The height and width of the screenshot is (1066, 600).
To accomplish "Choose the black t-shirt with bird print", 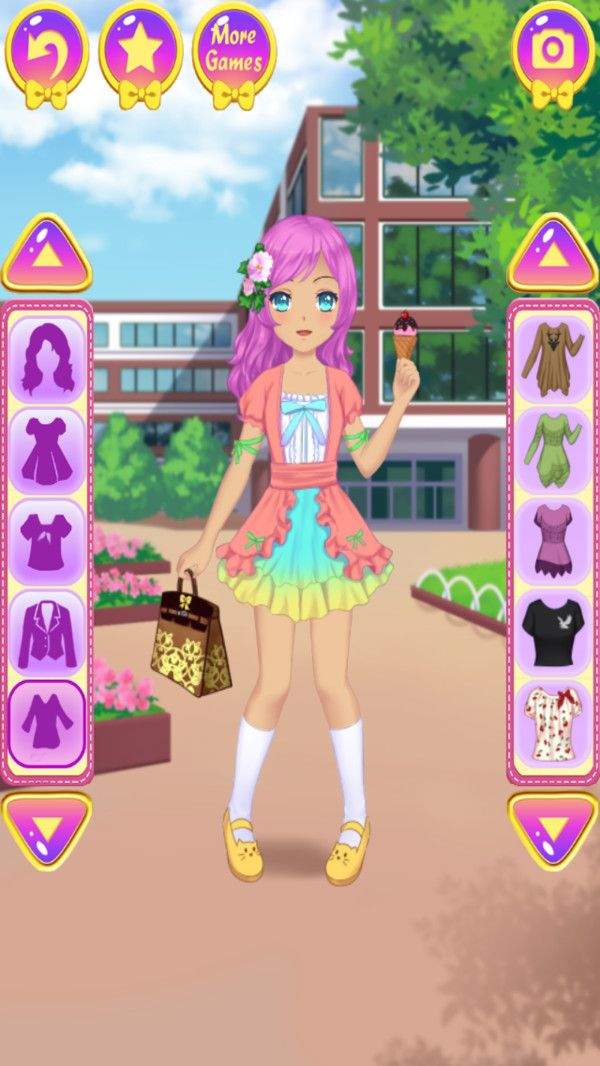I will pyautogui.click(x=552, y=633).
